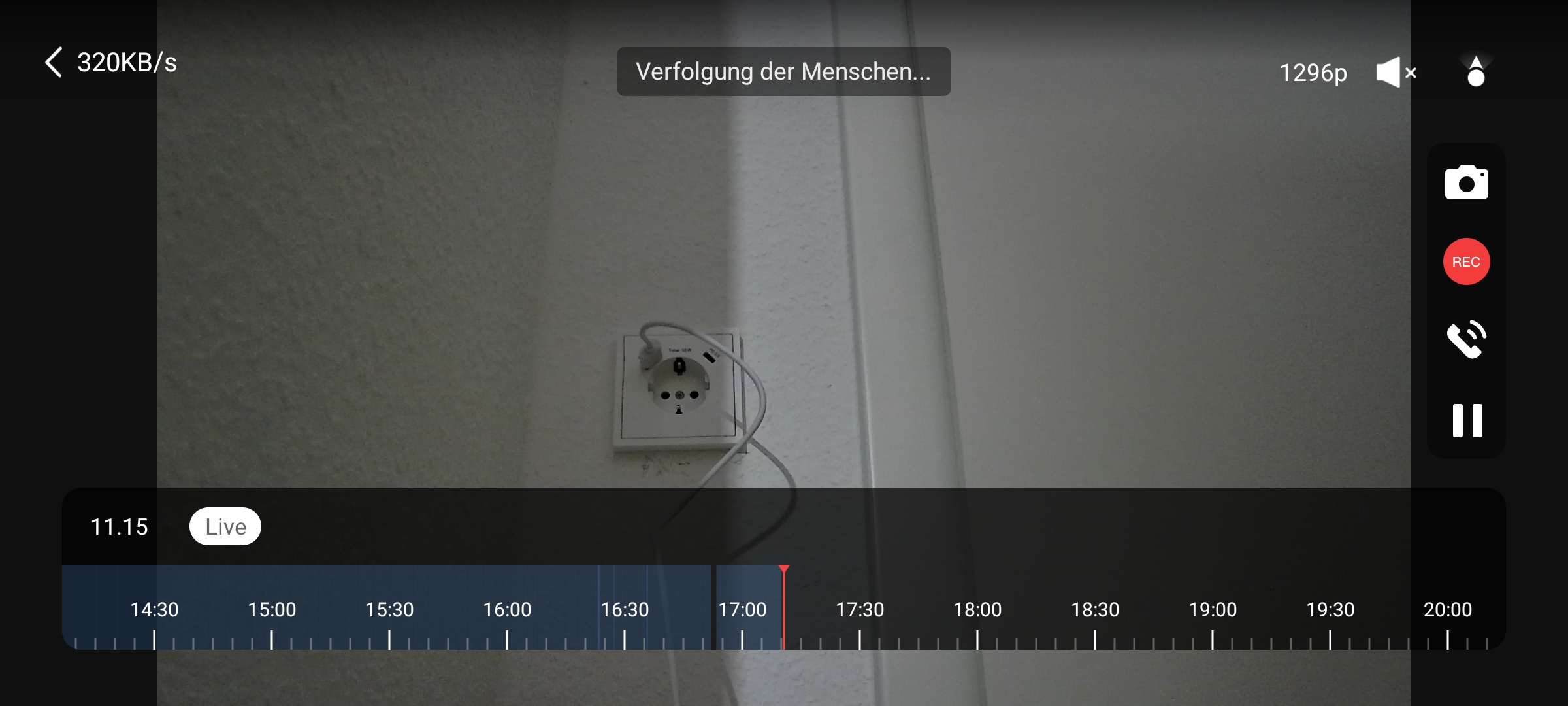This screenshot has height=706, width=1568.
Task: Change the 1296p video resolution
Action: (x=1313, y=73)
